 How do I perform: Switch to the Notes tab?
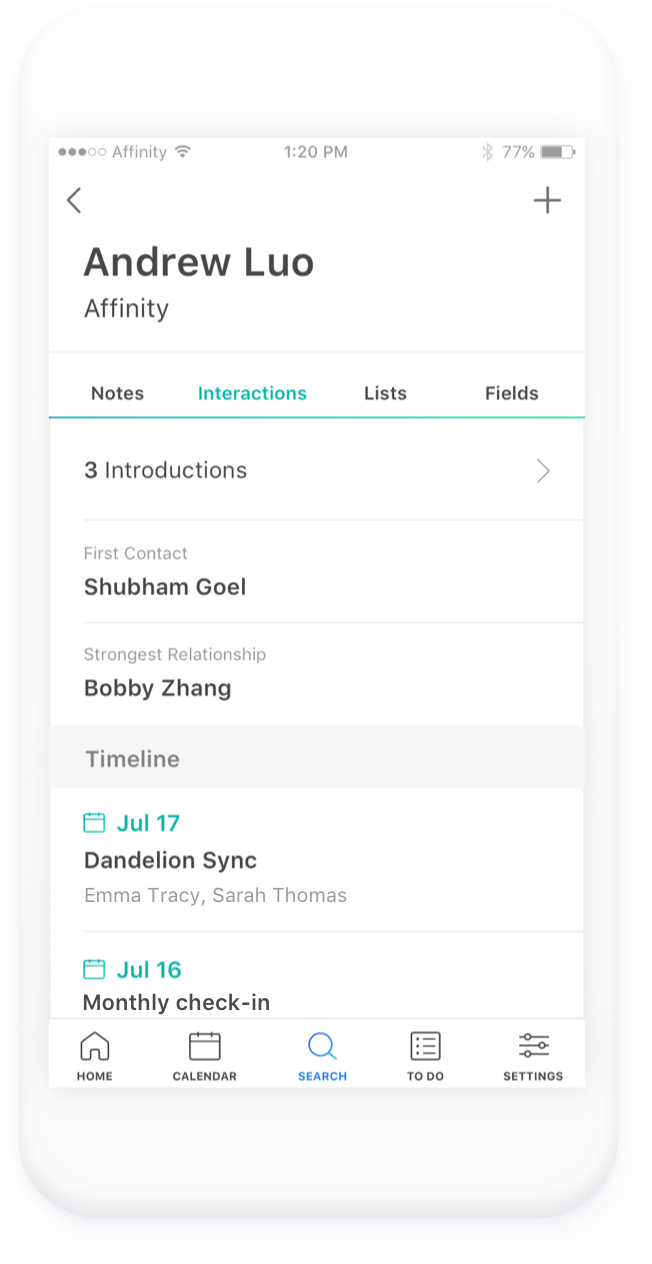pos(118,393)
